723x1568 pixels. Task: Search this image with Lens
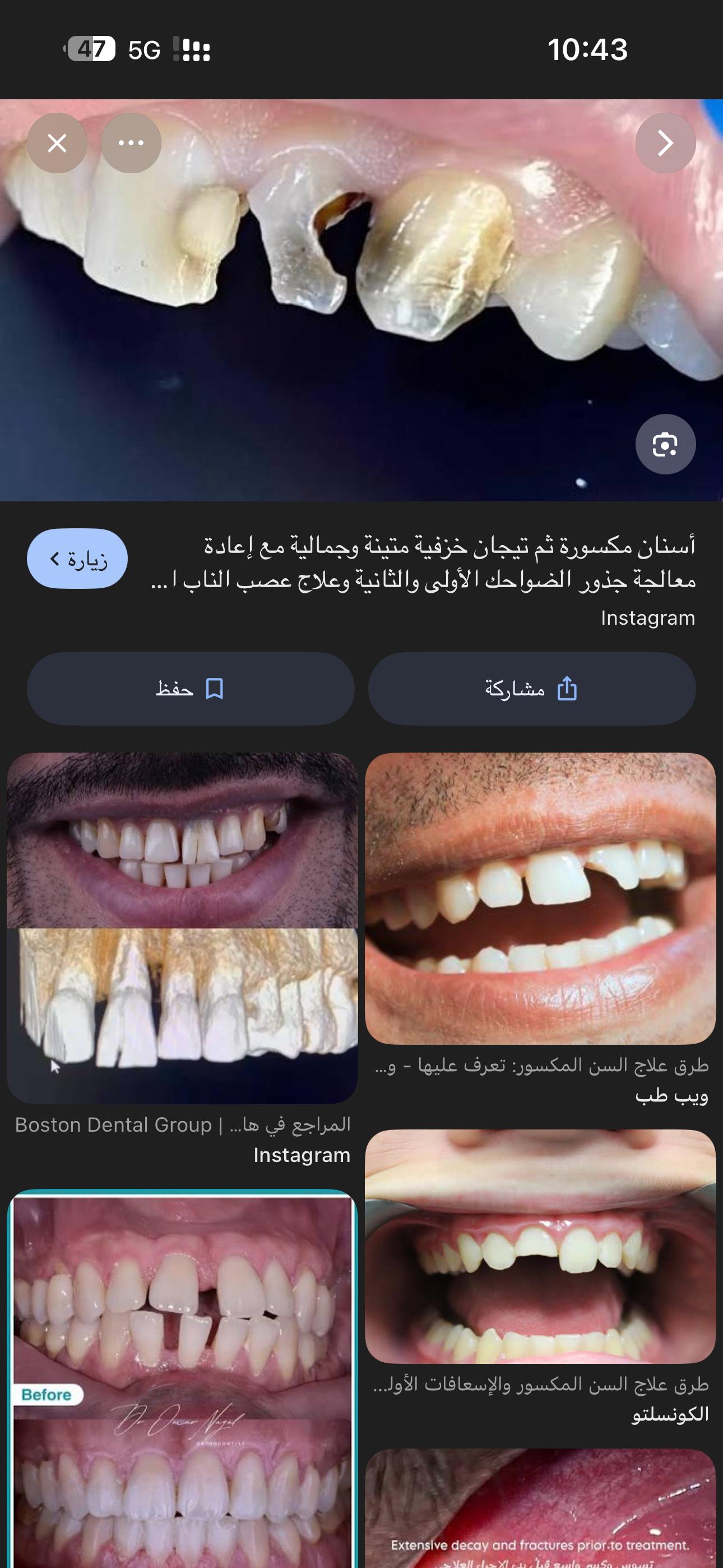coord(665,444)
